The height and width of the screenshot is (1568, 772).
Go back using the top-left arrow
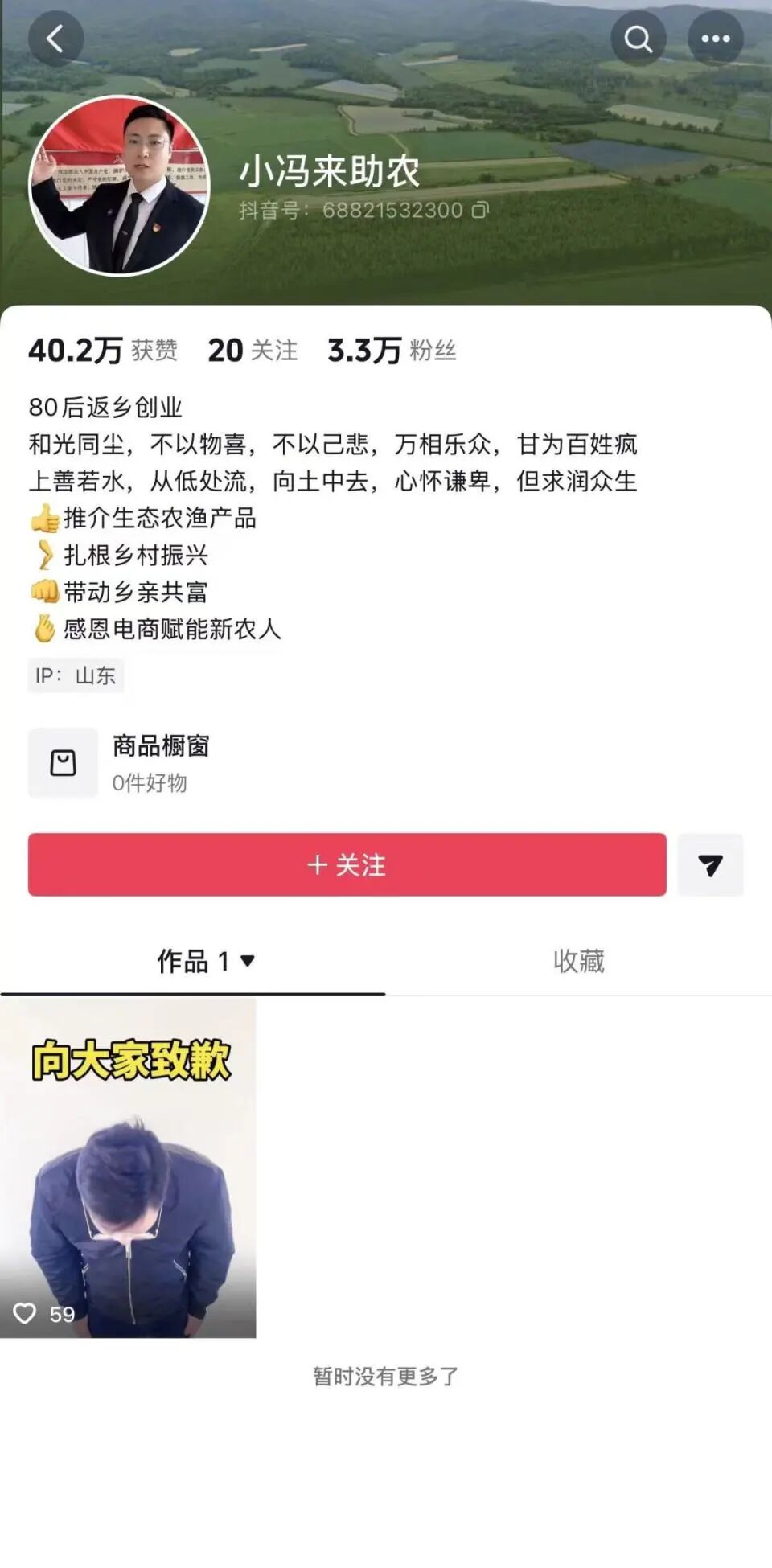click(x=55, y=39)
